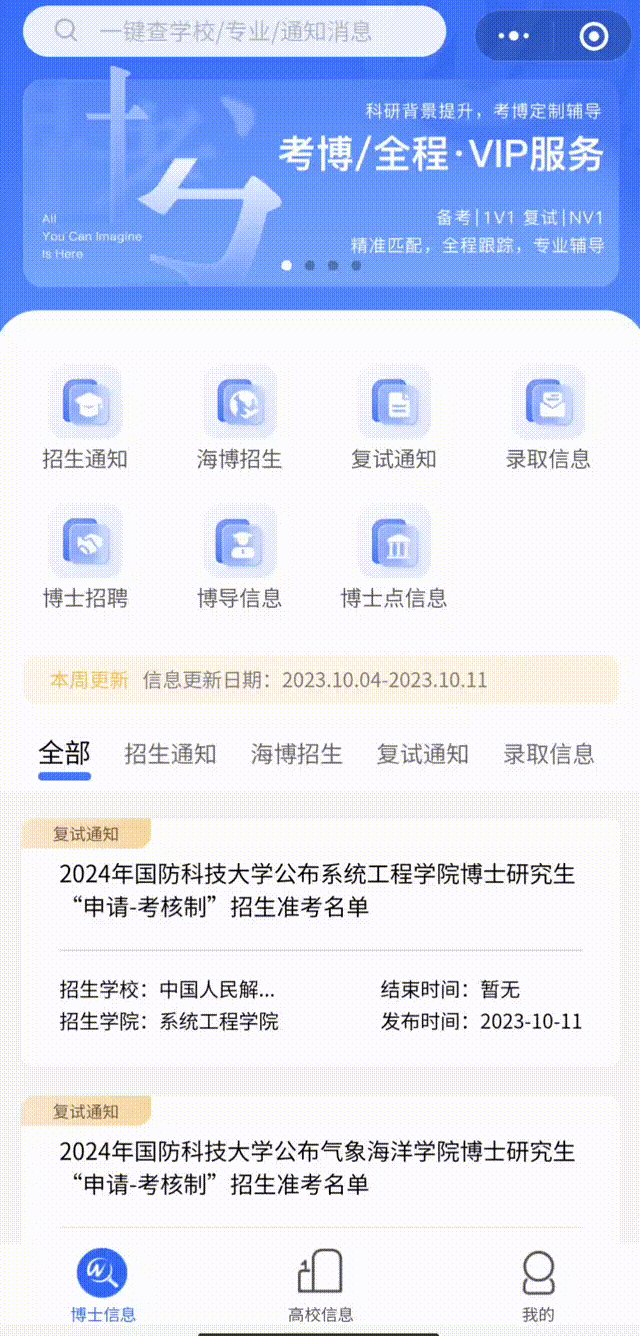This screenshot has height=1336, width=640.
Task: Switch to the 复试通知 tab in the list filter
Action: 422,754
